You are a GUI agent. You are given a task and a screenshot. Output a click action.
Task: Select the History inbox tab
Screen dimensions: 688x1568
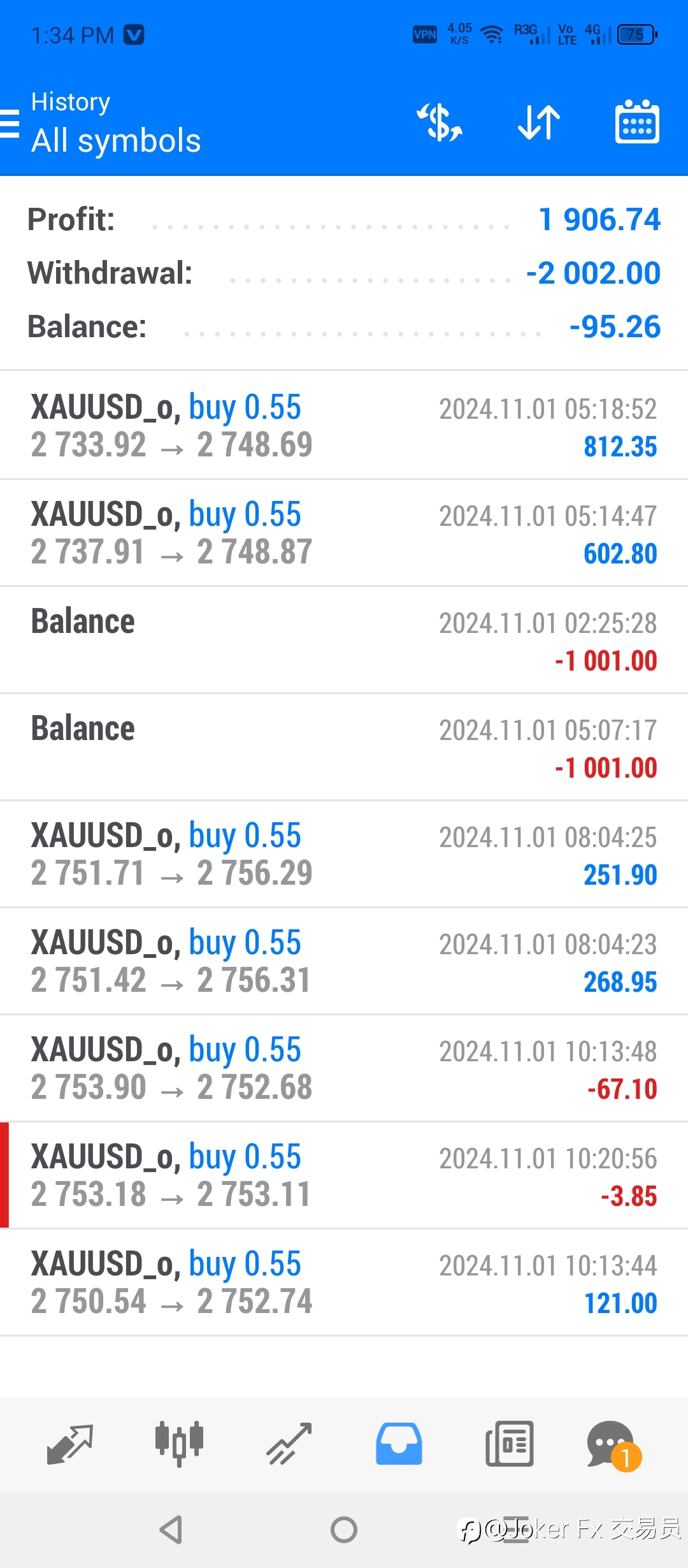[399, 1444]
